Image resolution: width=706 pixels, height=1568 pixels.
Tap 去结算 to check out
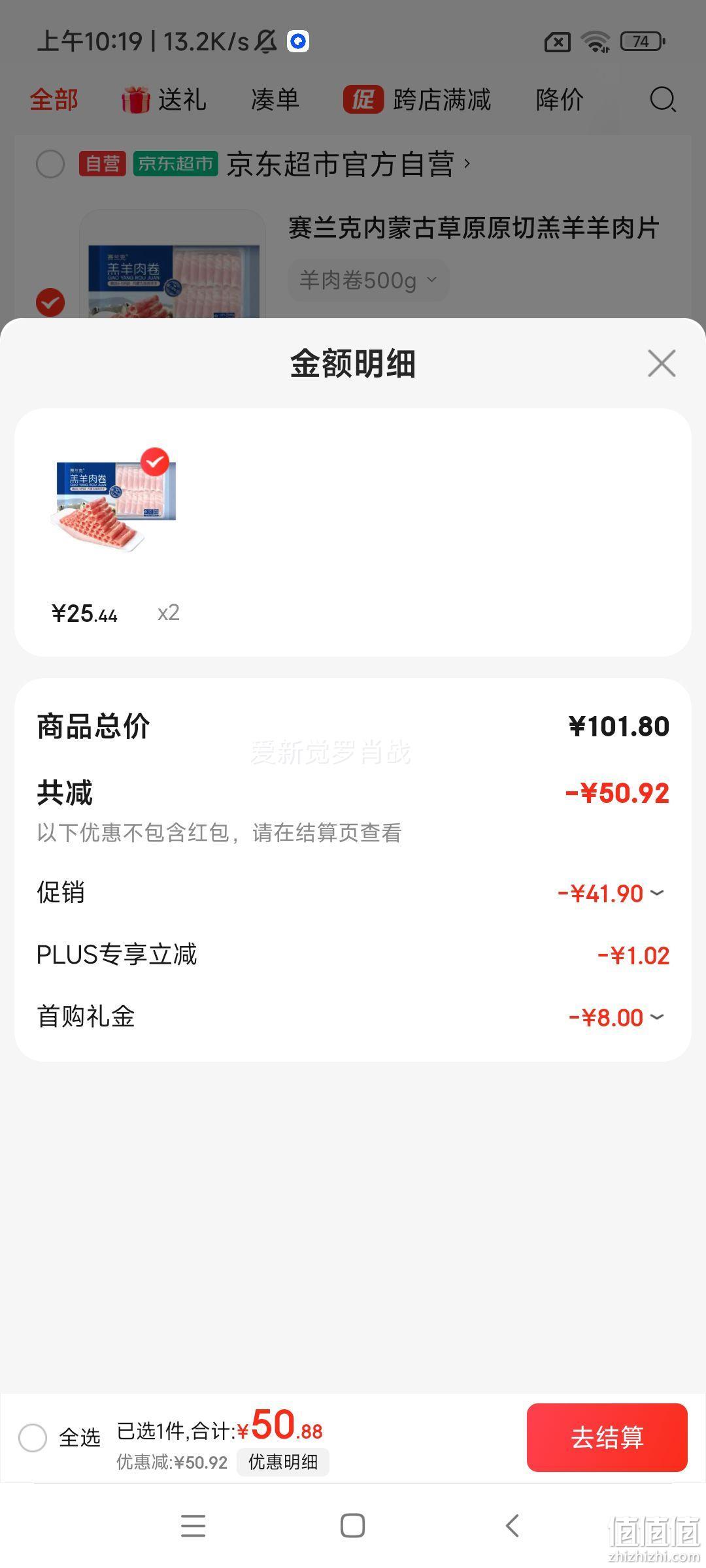point(607,1437)
